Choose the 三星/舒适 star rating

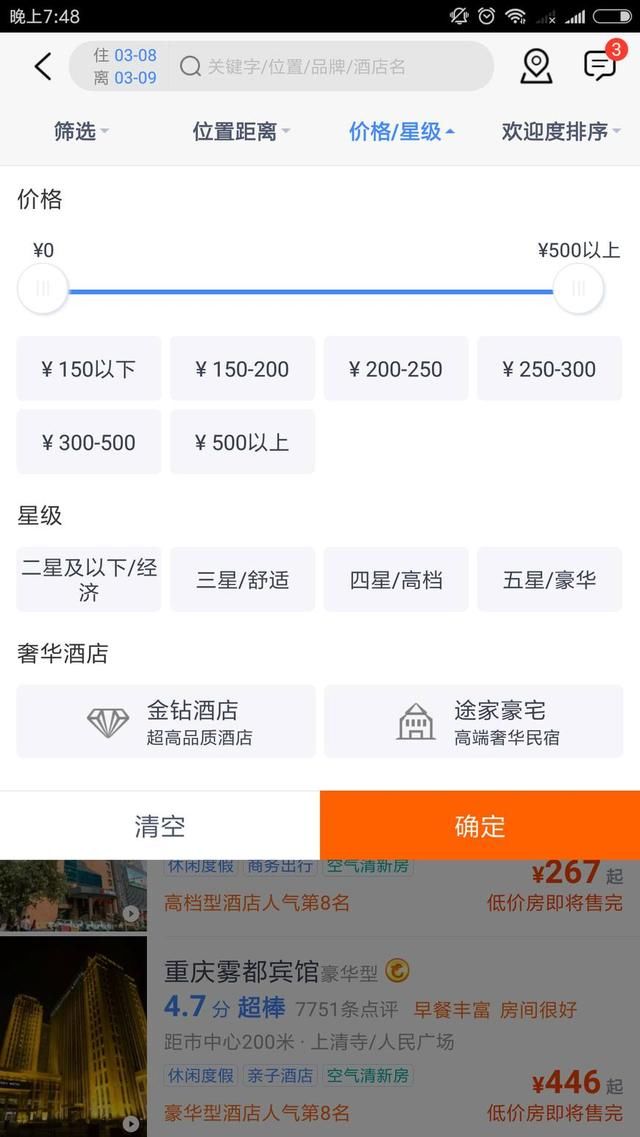click(242, 579)
